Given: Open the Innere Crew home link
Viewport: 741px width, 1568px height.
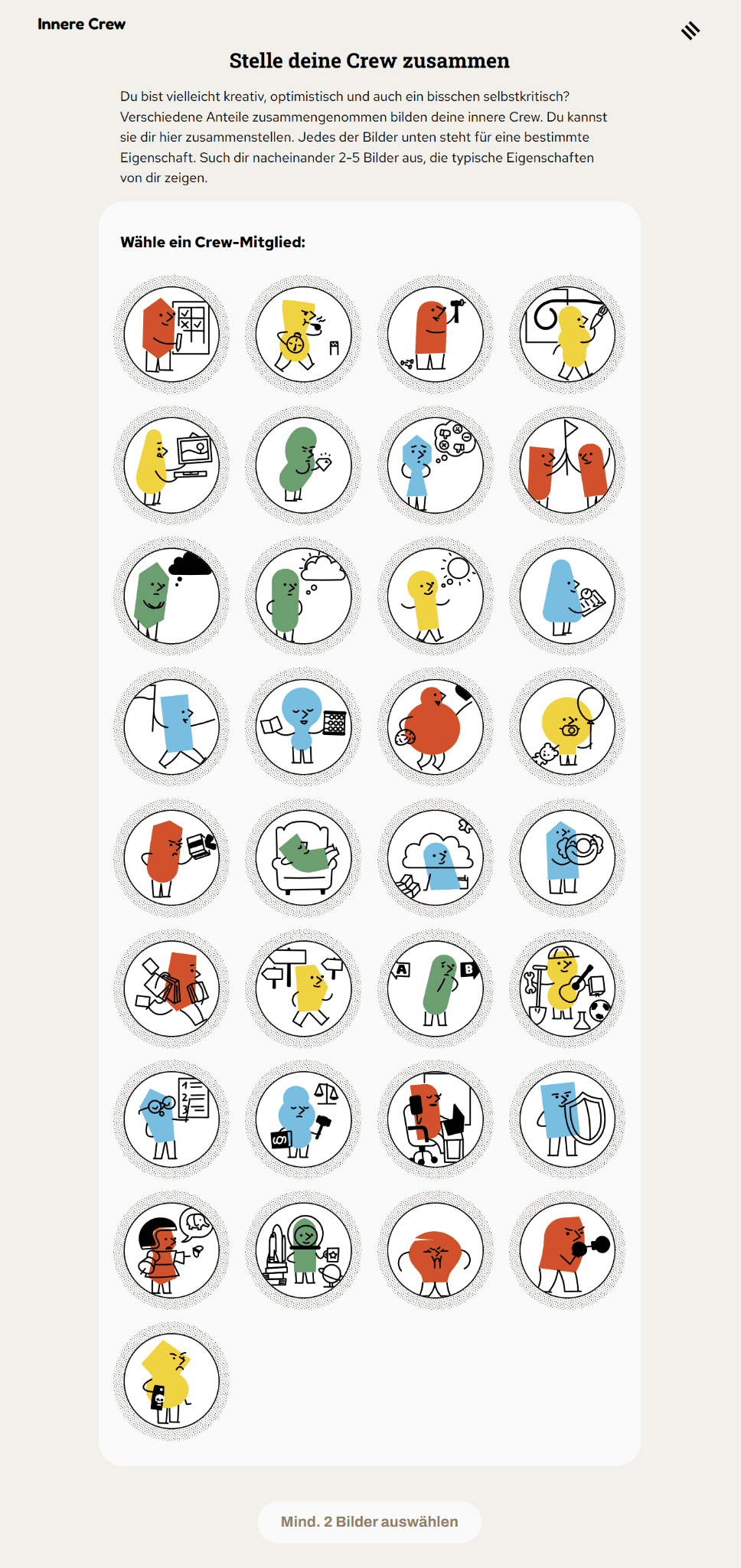Looking at the screenshot, I should click(81, 24).
